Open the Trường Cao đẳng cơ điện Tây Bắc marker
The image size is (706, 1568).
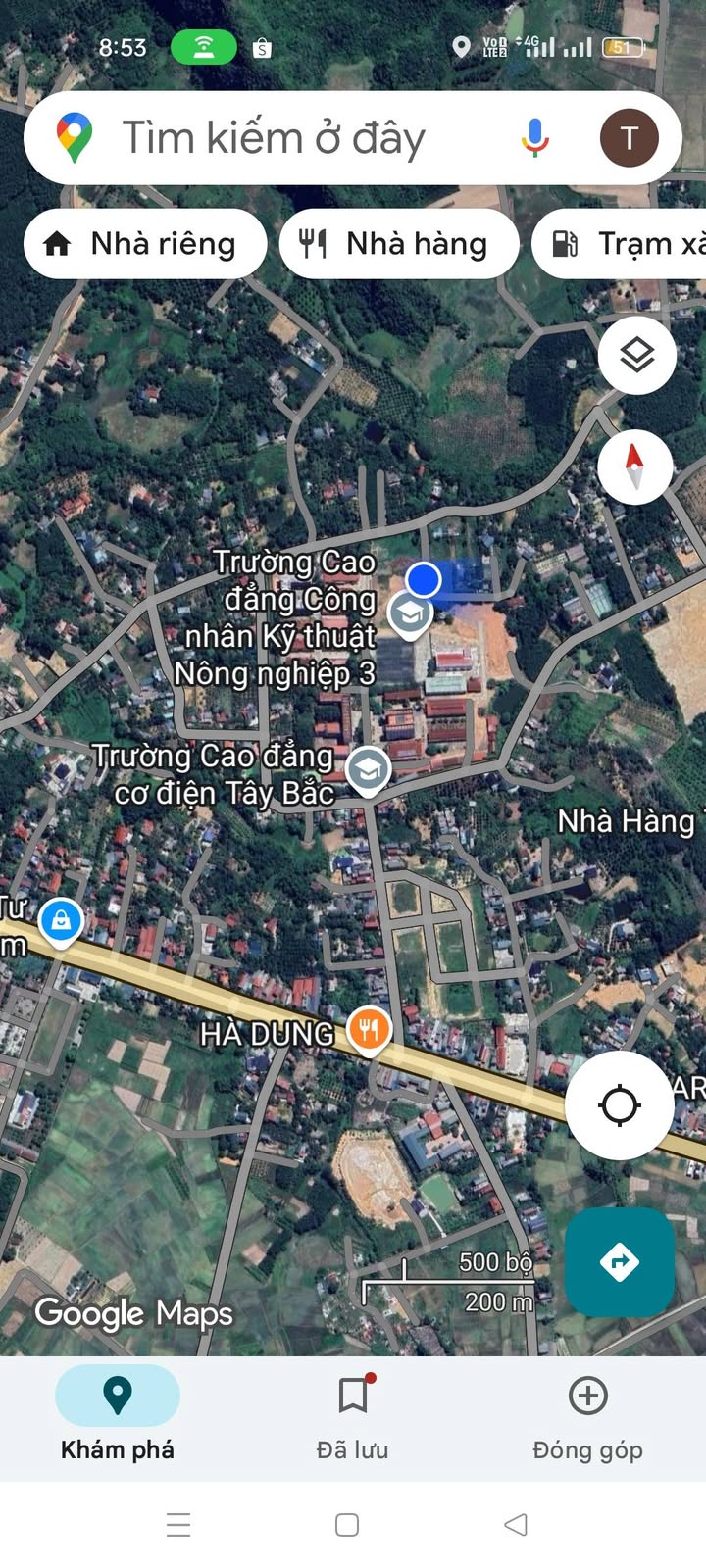(368, 770)
